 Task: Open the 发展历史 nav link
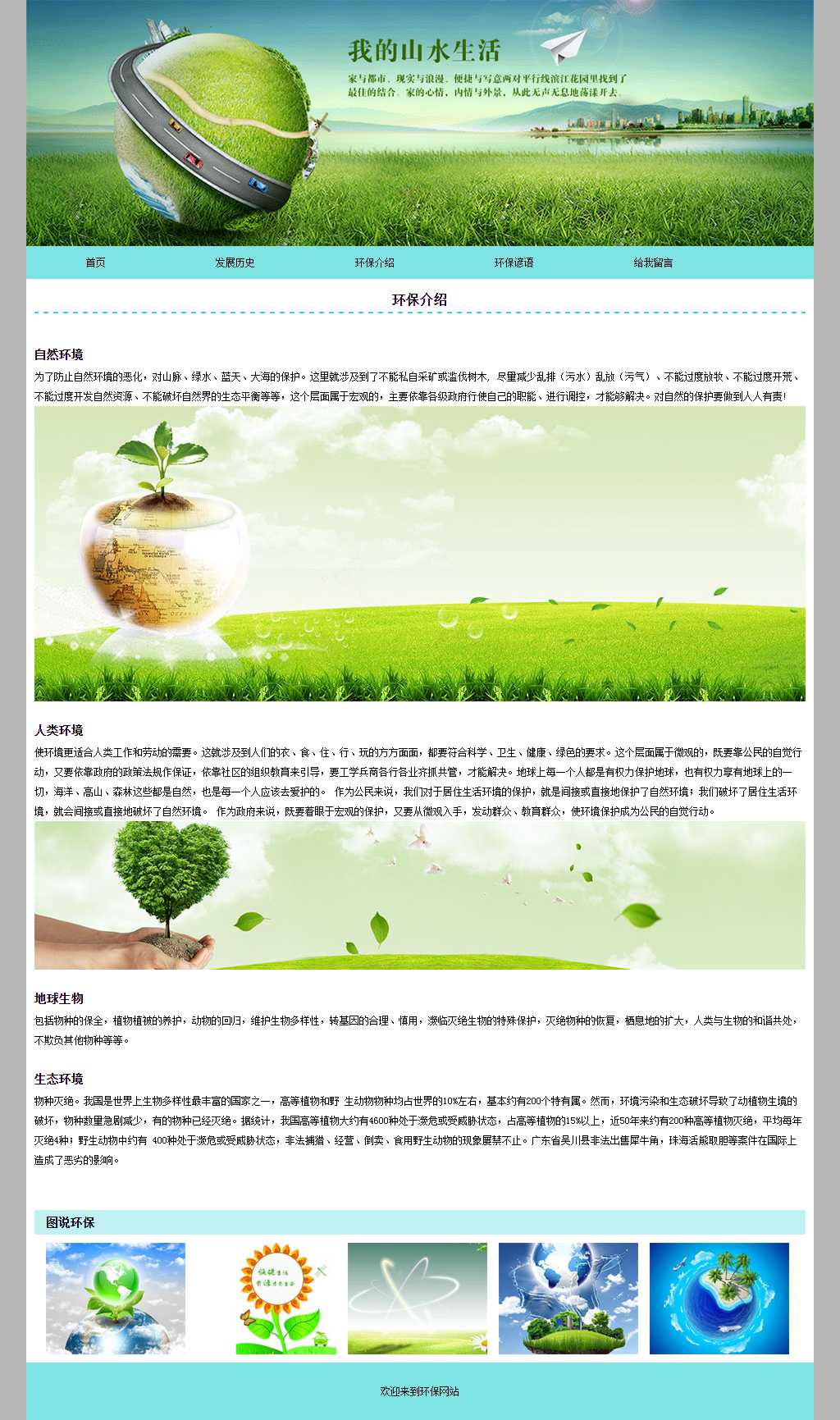click(235, 263)
